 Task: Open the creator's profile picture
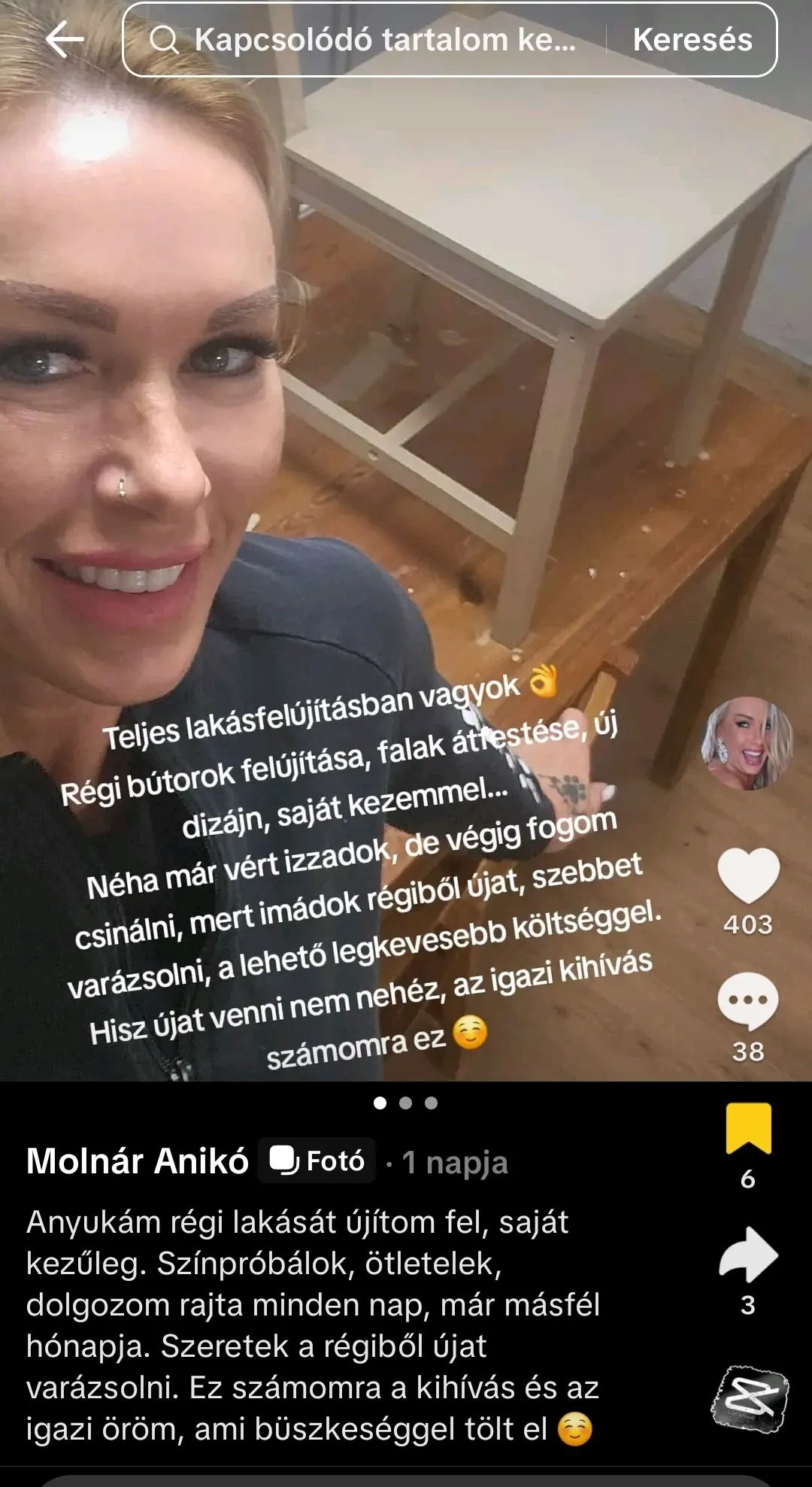tap(747, 743)
